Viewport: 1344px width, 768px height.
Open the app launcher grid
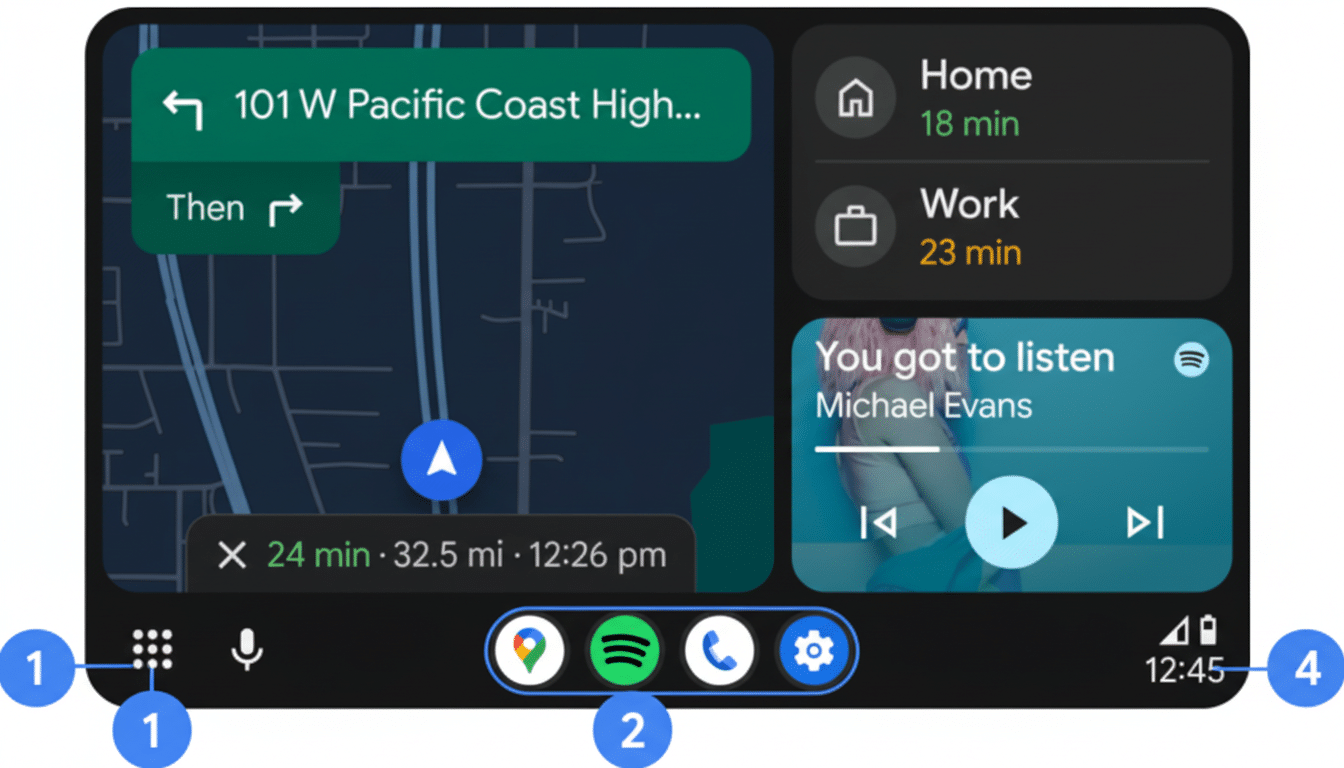[152, 650]
